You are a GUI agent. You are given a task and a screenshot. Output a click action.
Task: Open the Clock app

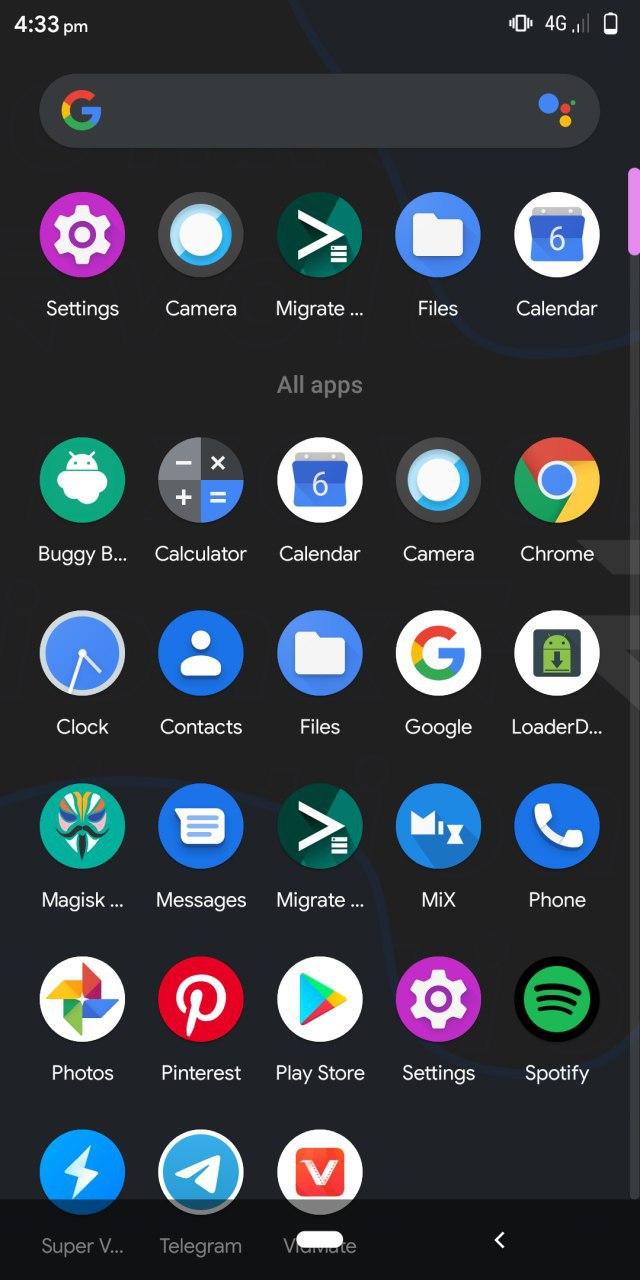[82, 653]
